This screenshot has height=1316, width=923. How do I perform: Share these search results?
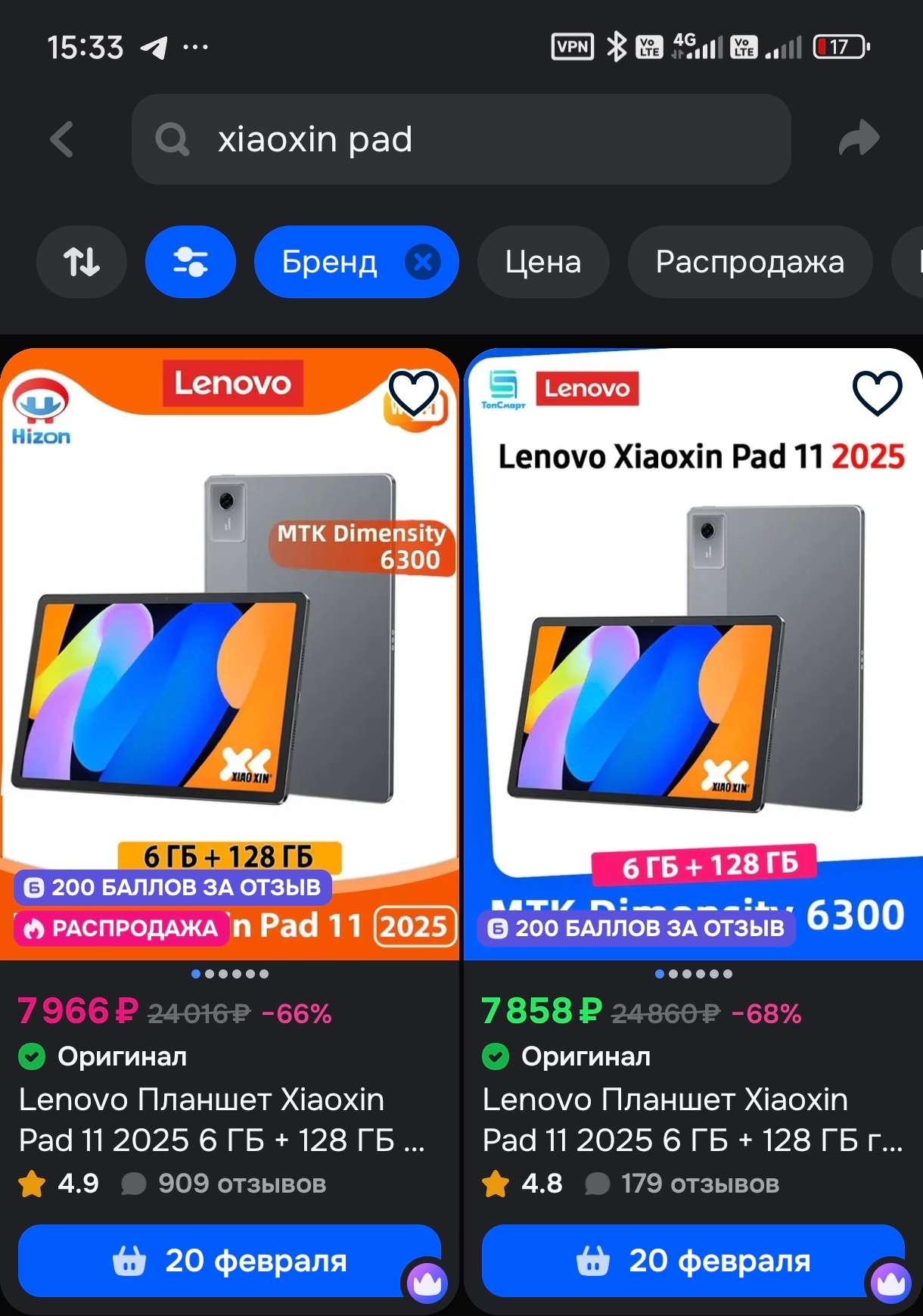click(x=859, y=139)
